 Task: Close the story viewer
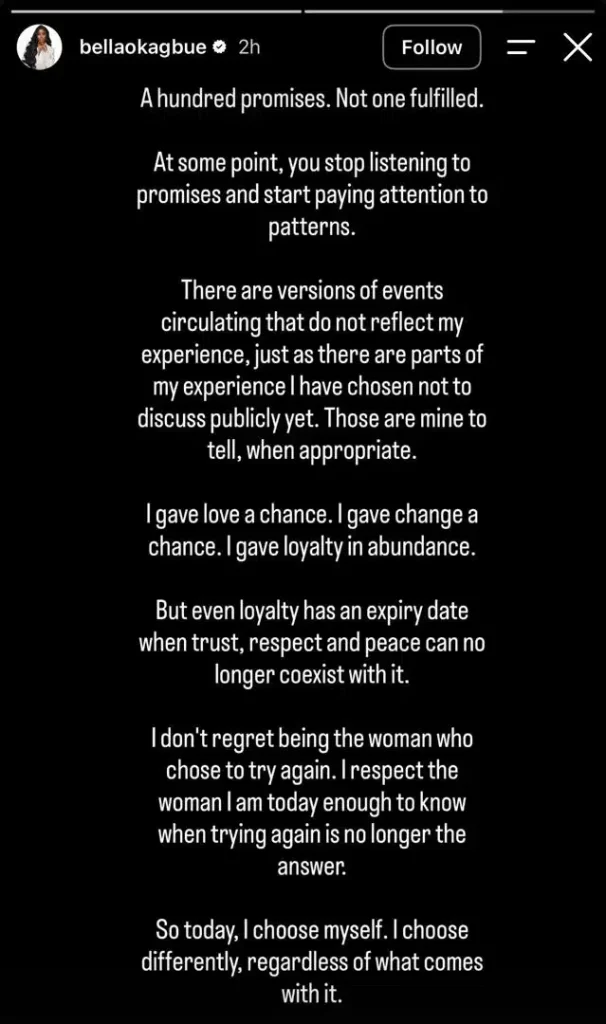point(578,48)
